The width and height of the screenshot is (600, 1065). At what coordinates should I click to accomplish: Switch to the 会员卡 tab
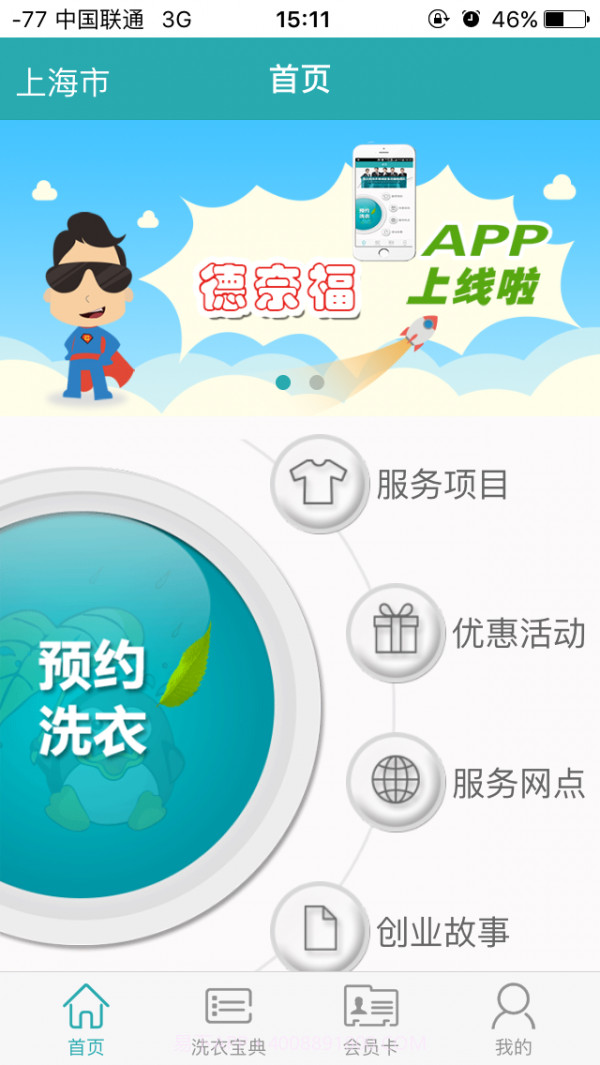click(x=371, y=1020)
